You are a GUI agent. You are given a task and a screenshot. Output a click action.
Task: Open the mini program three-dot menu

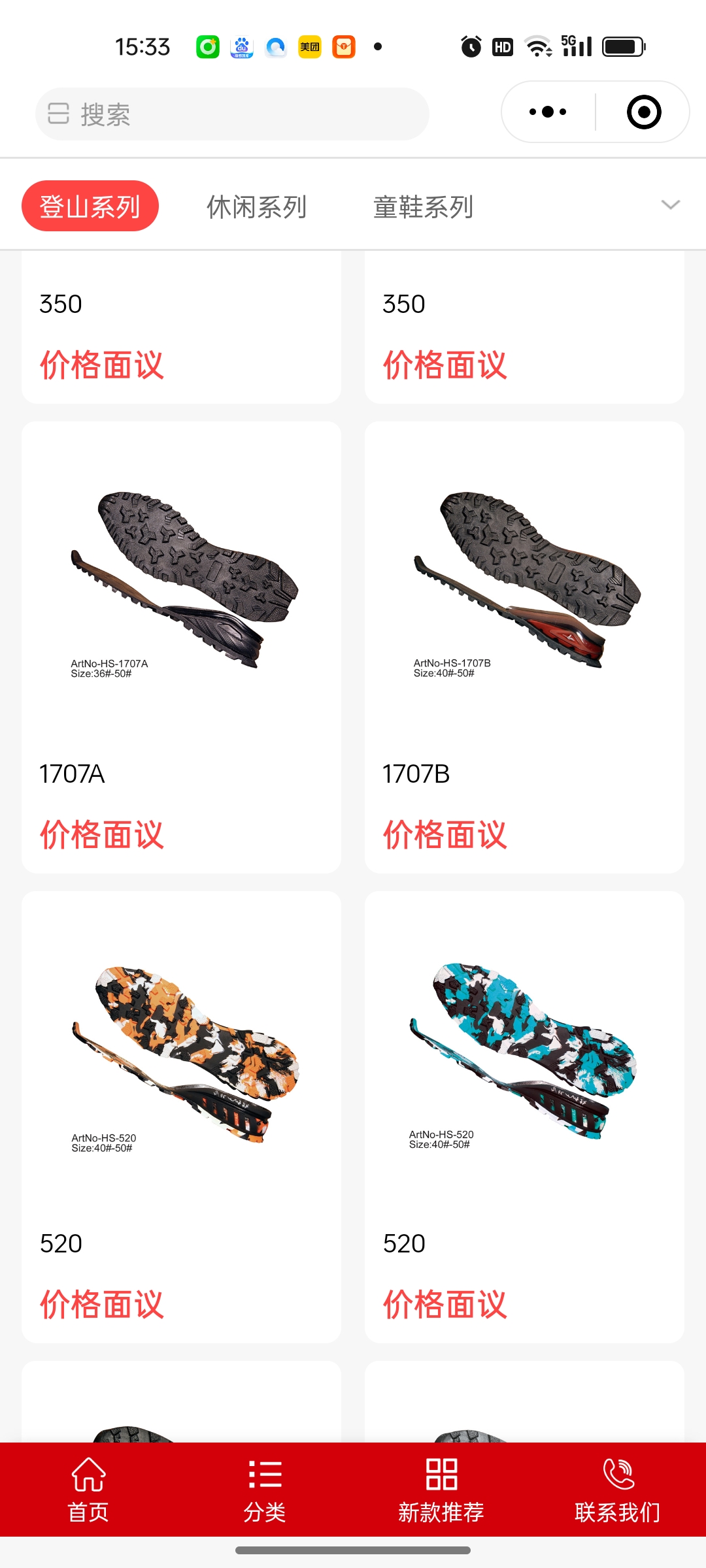(548, 112)
